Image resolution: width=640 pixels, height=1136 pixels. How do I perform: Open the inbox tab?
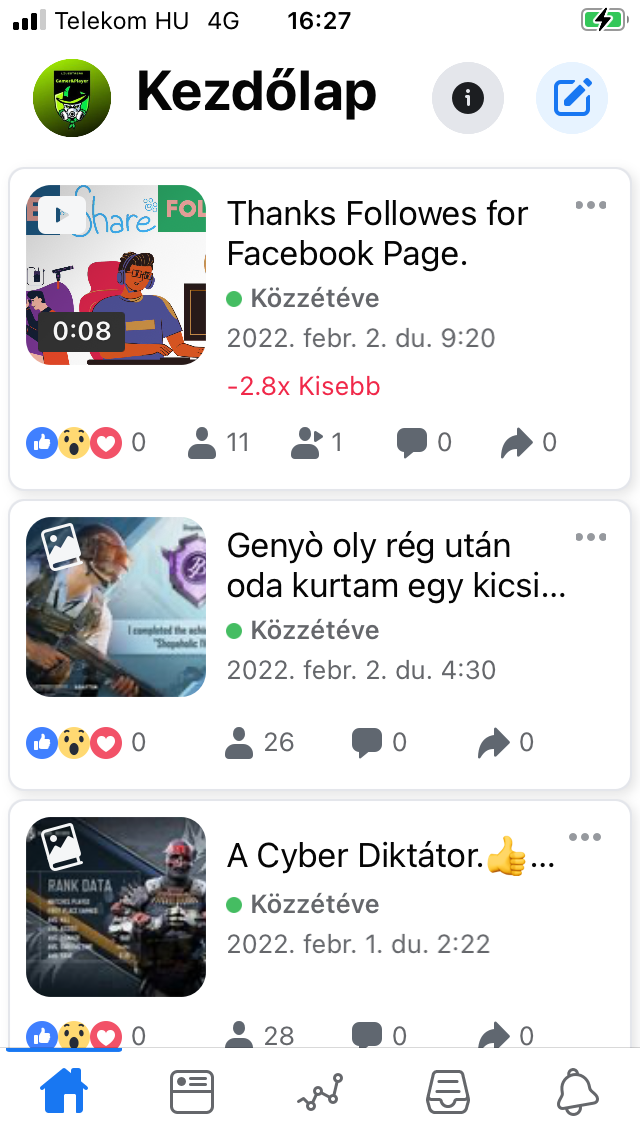point(448,1092)
